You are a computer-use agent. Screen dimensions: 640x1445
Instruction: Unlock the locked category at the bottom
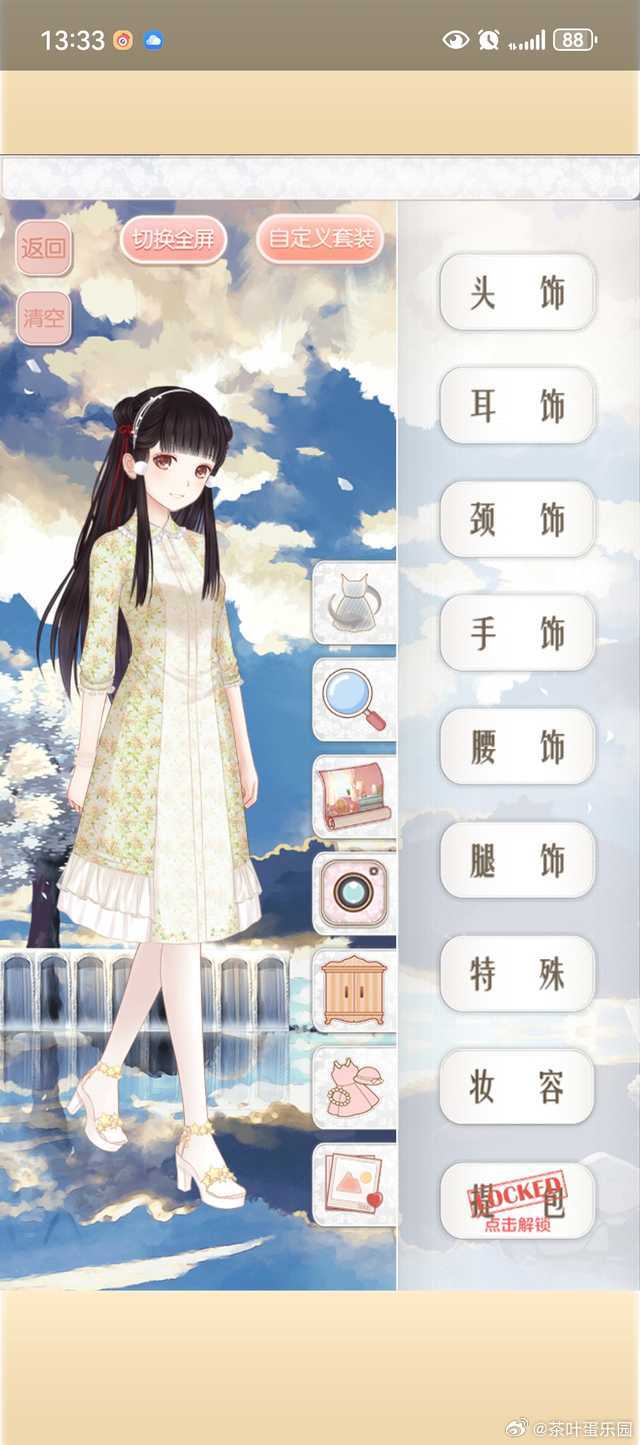[518, 1201]
